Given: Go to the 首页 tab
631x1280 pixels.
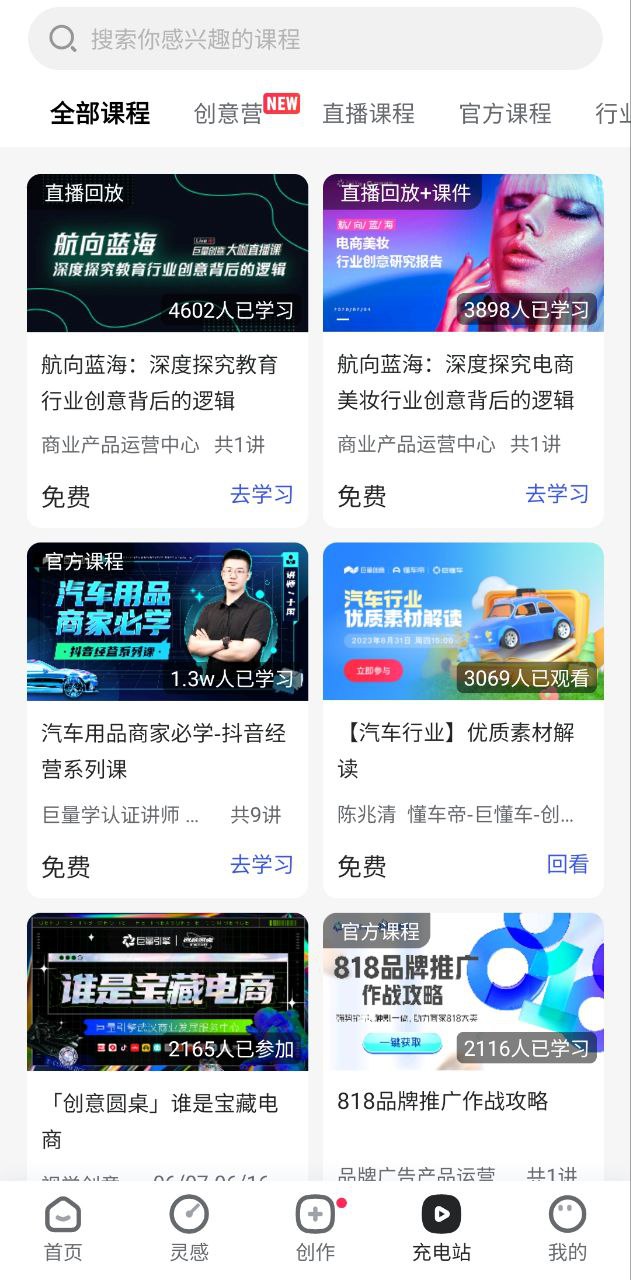Looking at the screenshot, I should (x=63, y=1230).
